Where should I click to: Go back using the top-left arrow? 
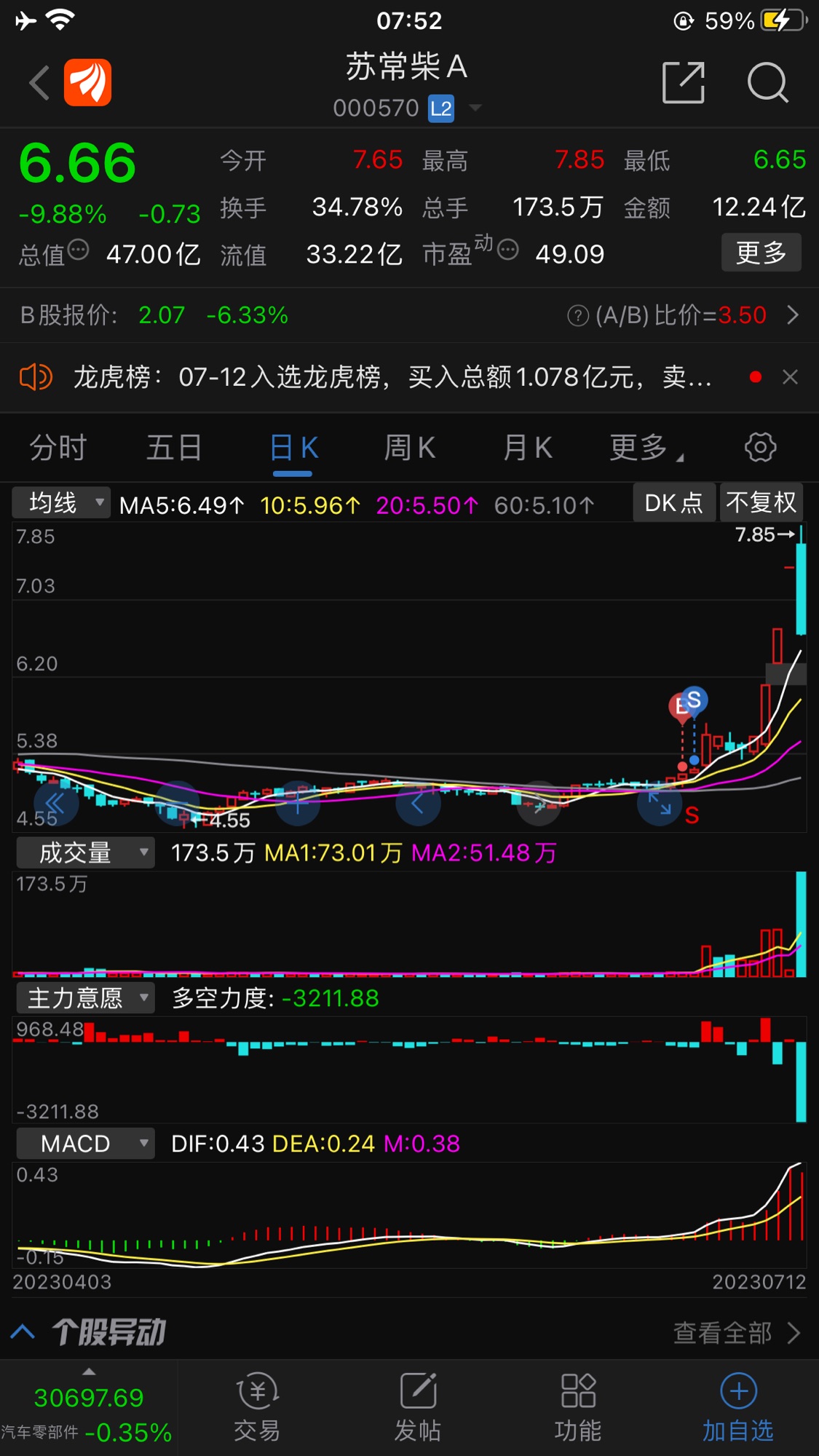(x=39, y=82)
